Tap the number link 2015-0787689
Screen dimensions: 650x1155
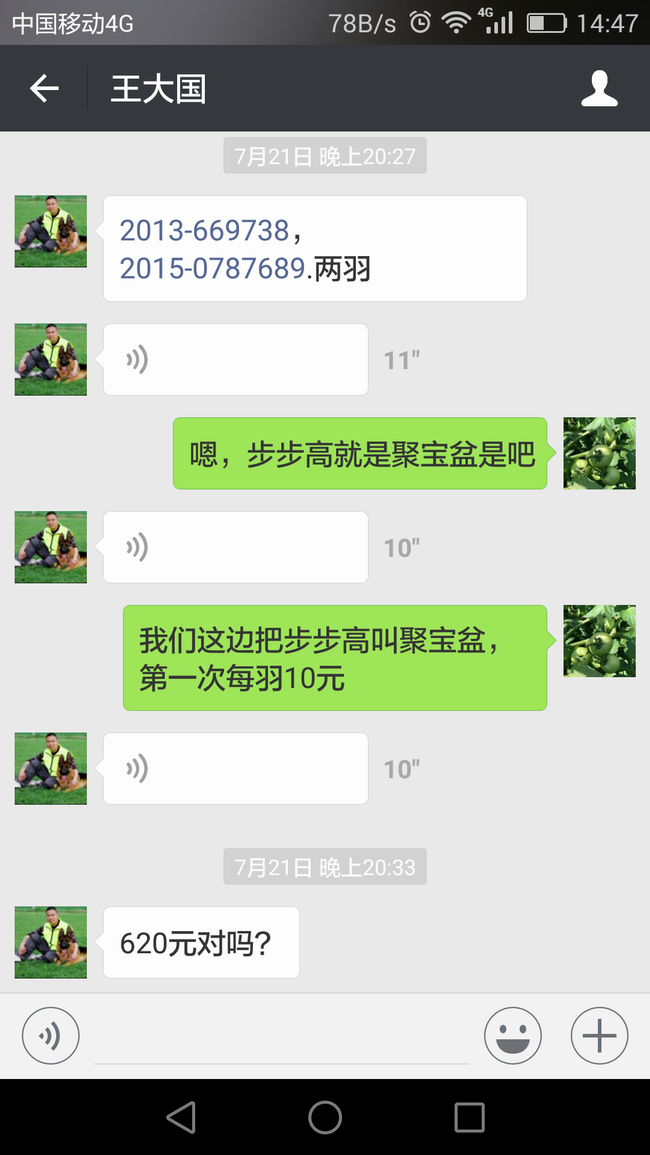tap(212, 268)
